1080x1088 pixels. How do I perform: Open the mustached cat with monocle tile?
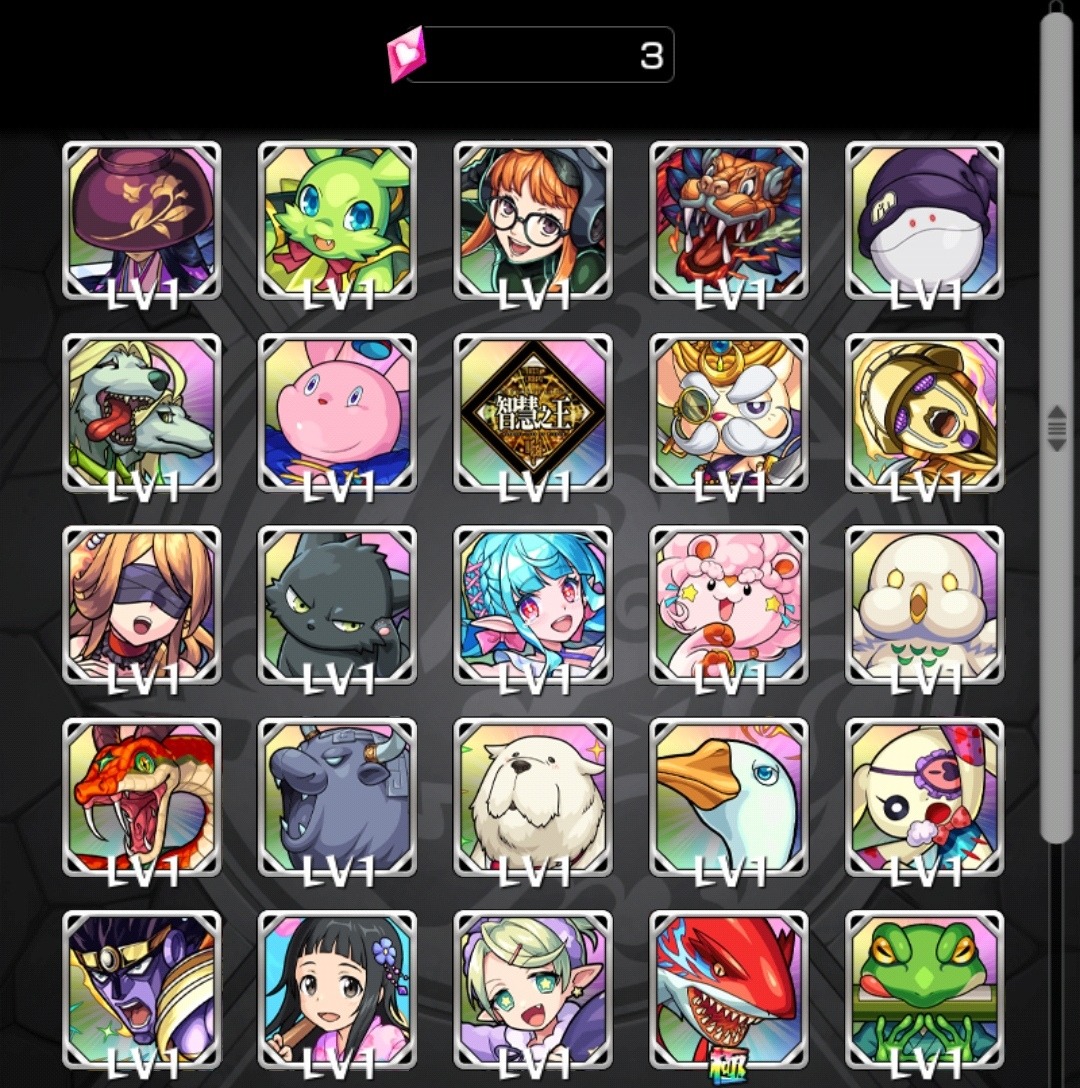click(729, 412)
